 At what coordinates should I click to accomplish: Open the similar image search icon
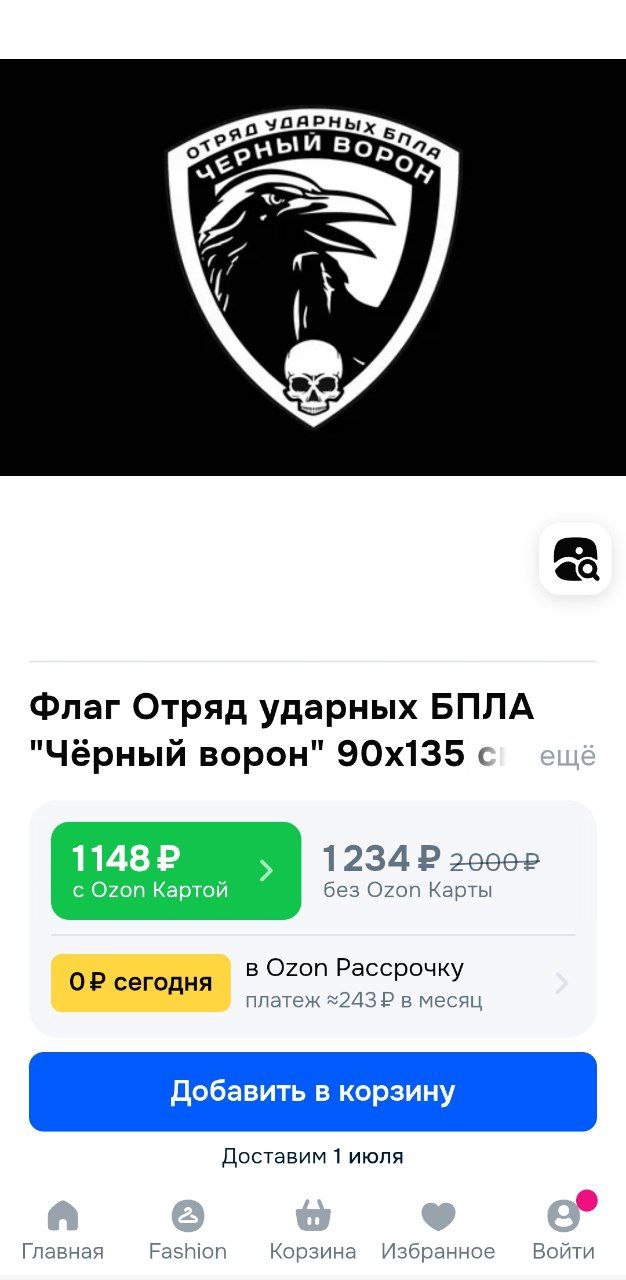tap(575, 559)
